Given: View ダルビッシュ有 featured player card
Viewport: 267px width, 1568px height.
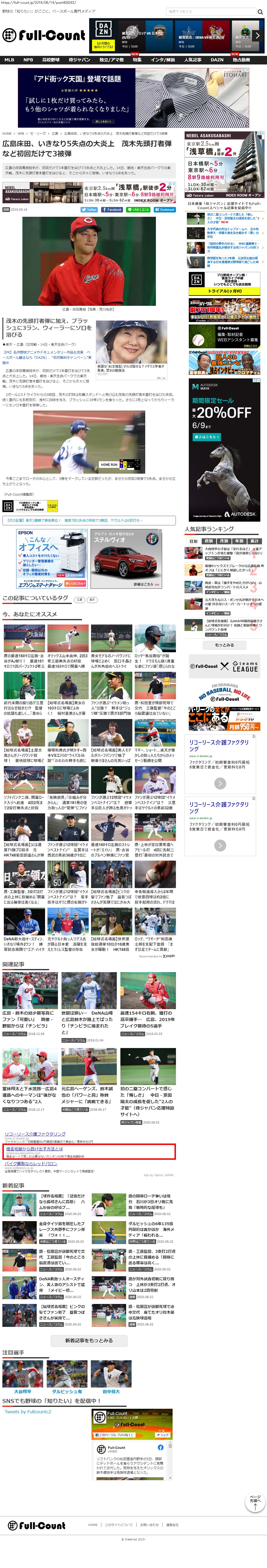Looking at the screenshot, I should click(x=67, y=1392).
